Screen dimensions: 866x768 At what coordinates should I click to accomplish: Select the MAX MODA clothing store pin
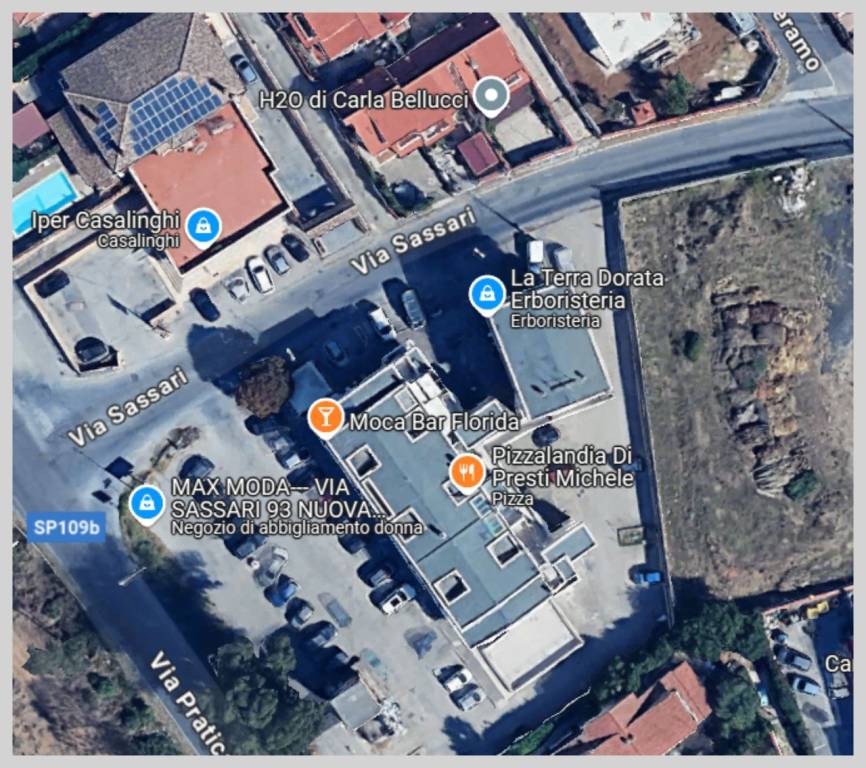tap(147, 502)
